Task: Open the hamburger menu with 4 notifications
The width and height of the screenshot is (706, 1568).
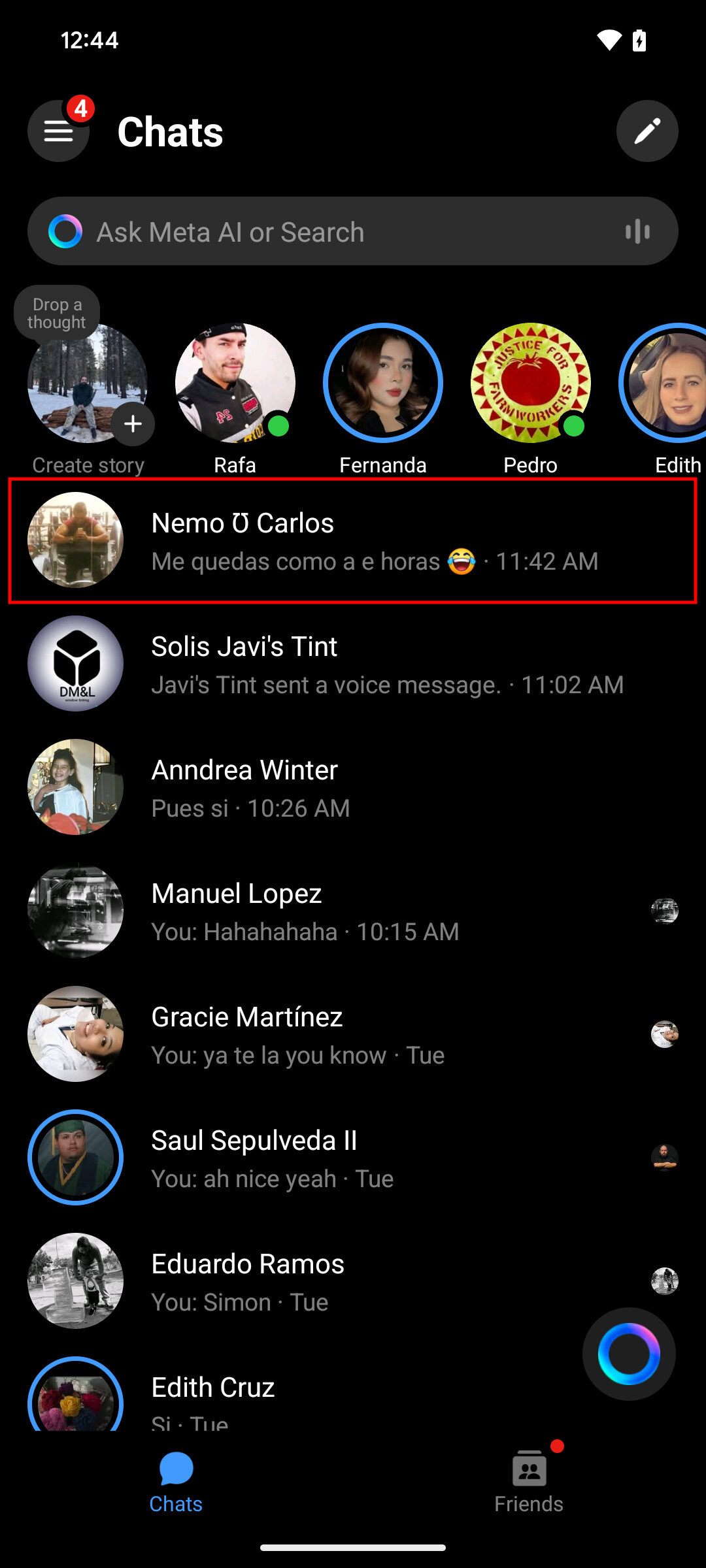Action: tap(58, 131)
